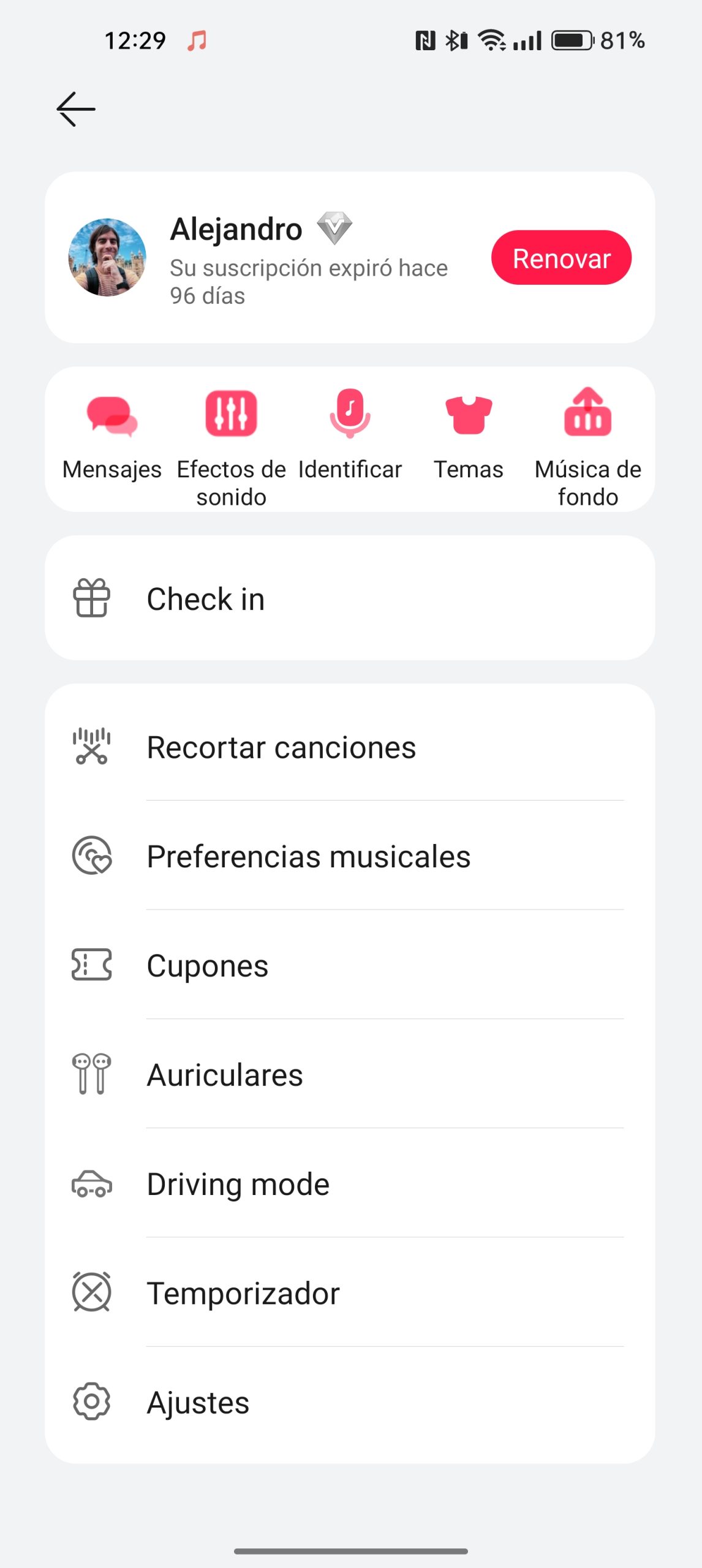This screenshot has height=1568, width=702.
Task: Go to Ajustes
Action: (x=350, y=1401)
